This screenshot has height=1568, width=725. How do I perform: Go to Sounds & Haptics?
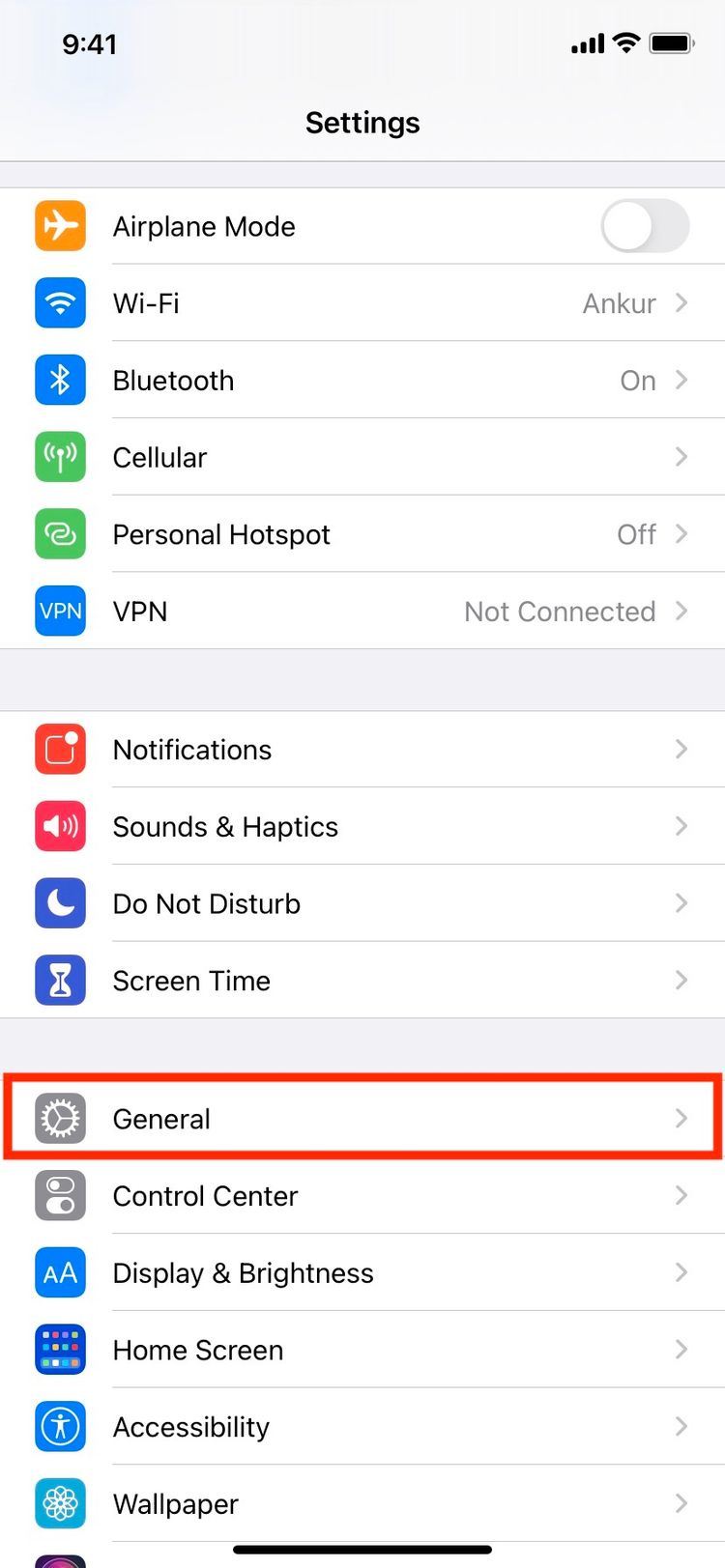(x=362, y=827)
